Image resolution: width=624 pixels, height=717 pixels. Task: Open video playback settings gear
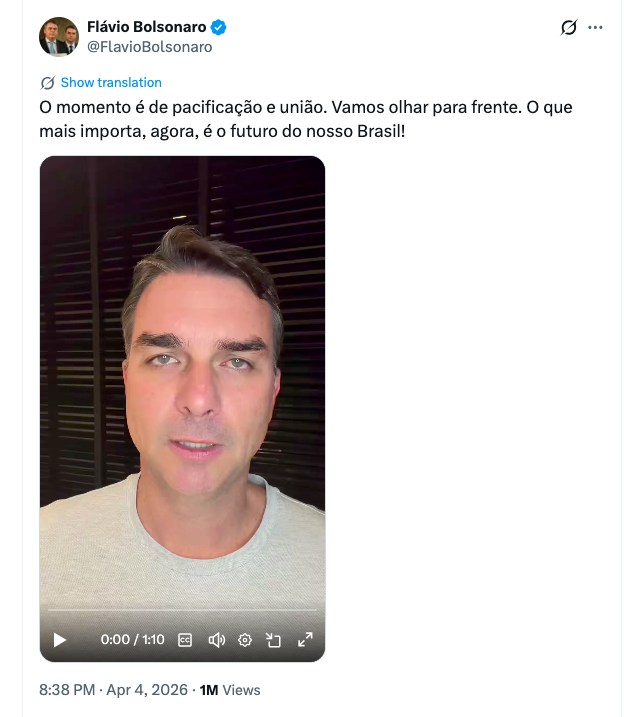click(245, 640)
